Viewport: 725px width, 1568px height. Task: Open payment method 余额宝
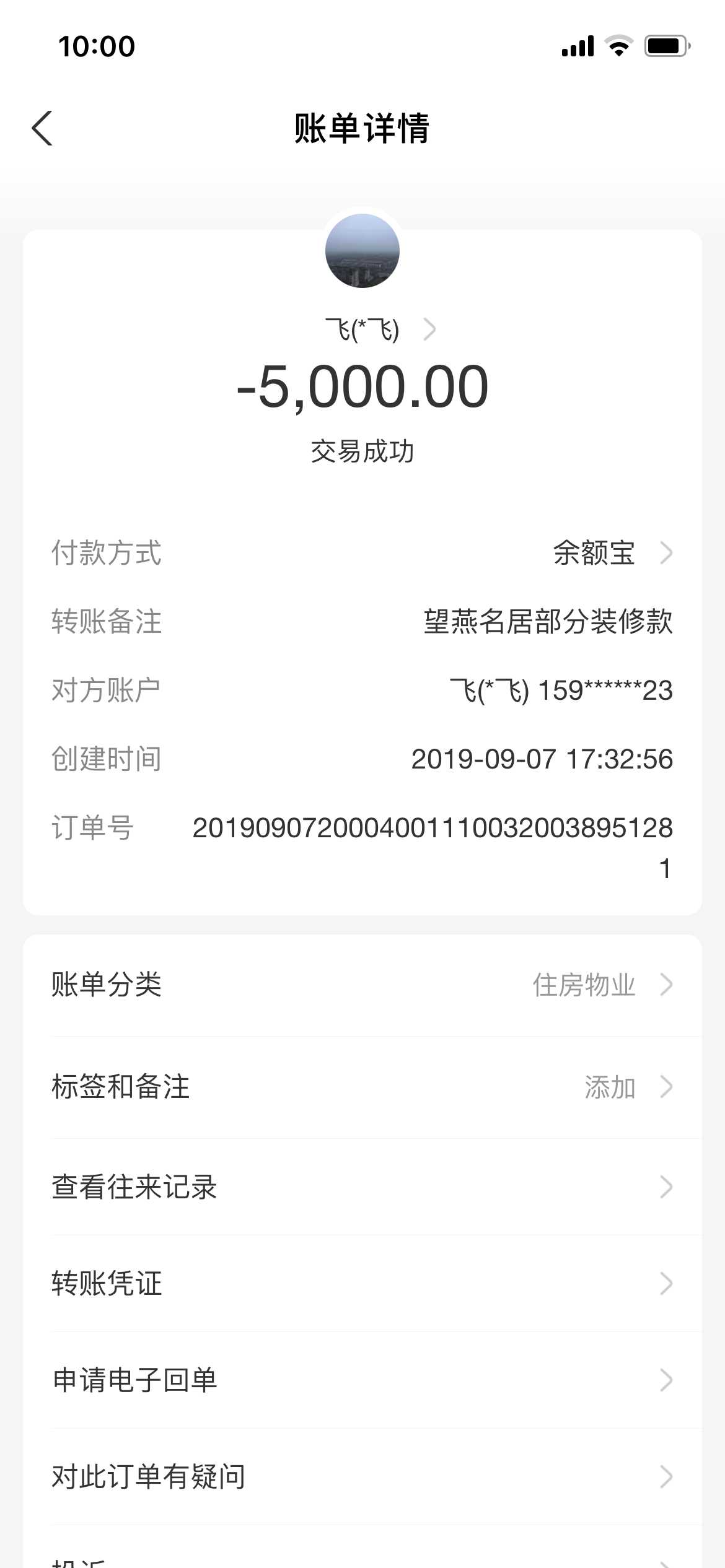[610, 553]
